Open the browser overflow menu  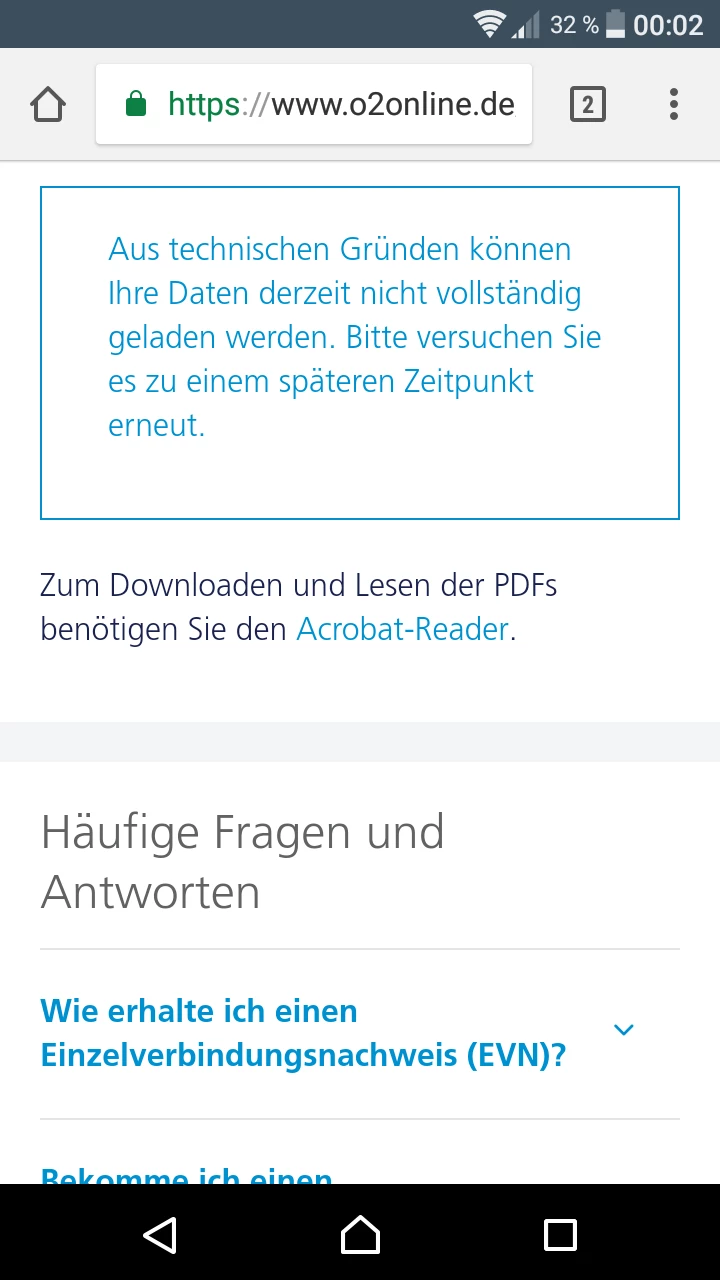pos(673,104)
